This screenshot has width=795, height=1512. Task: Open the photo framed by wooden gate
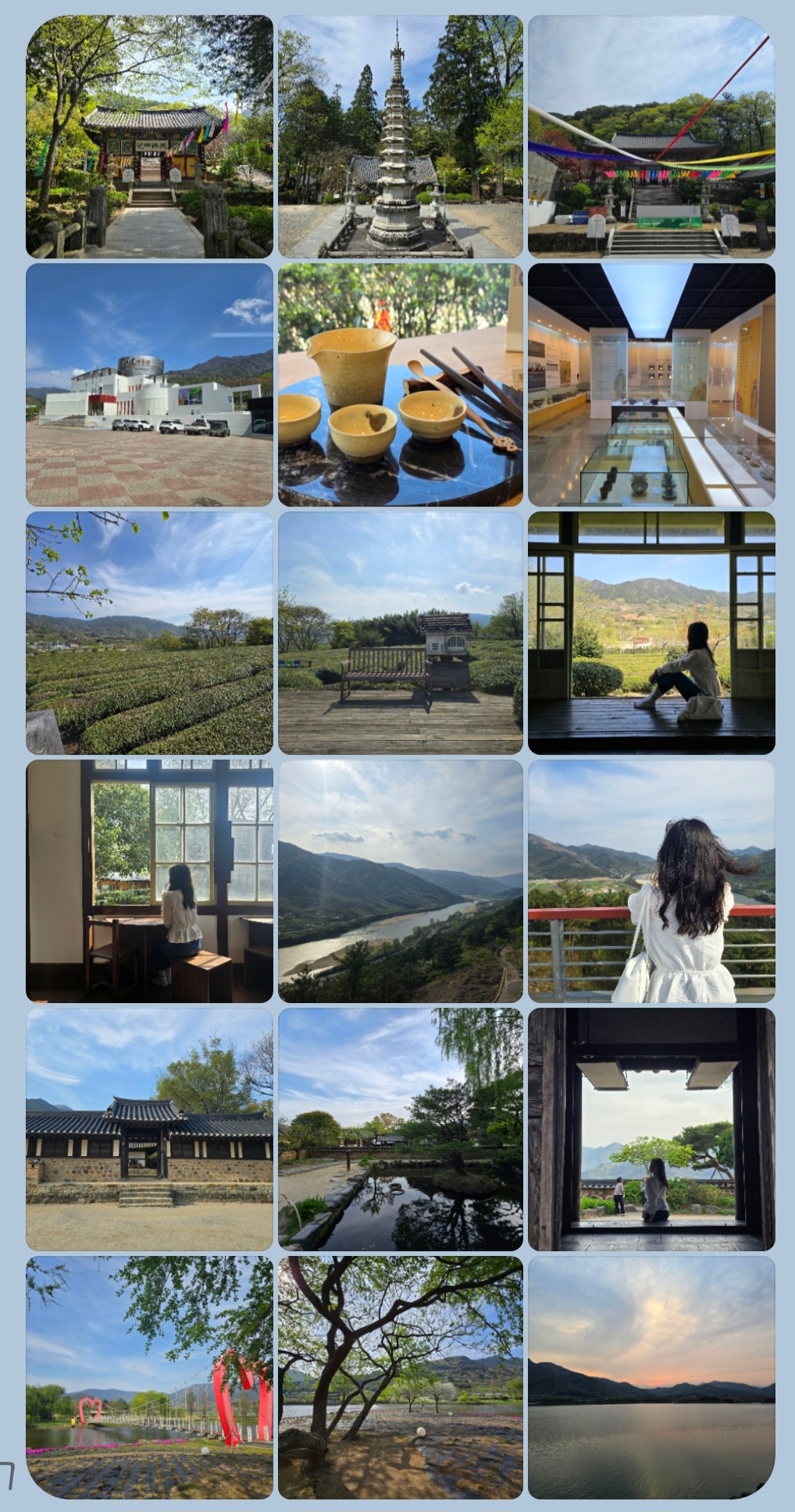pyautogui.click(x=651, y=1130)
